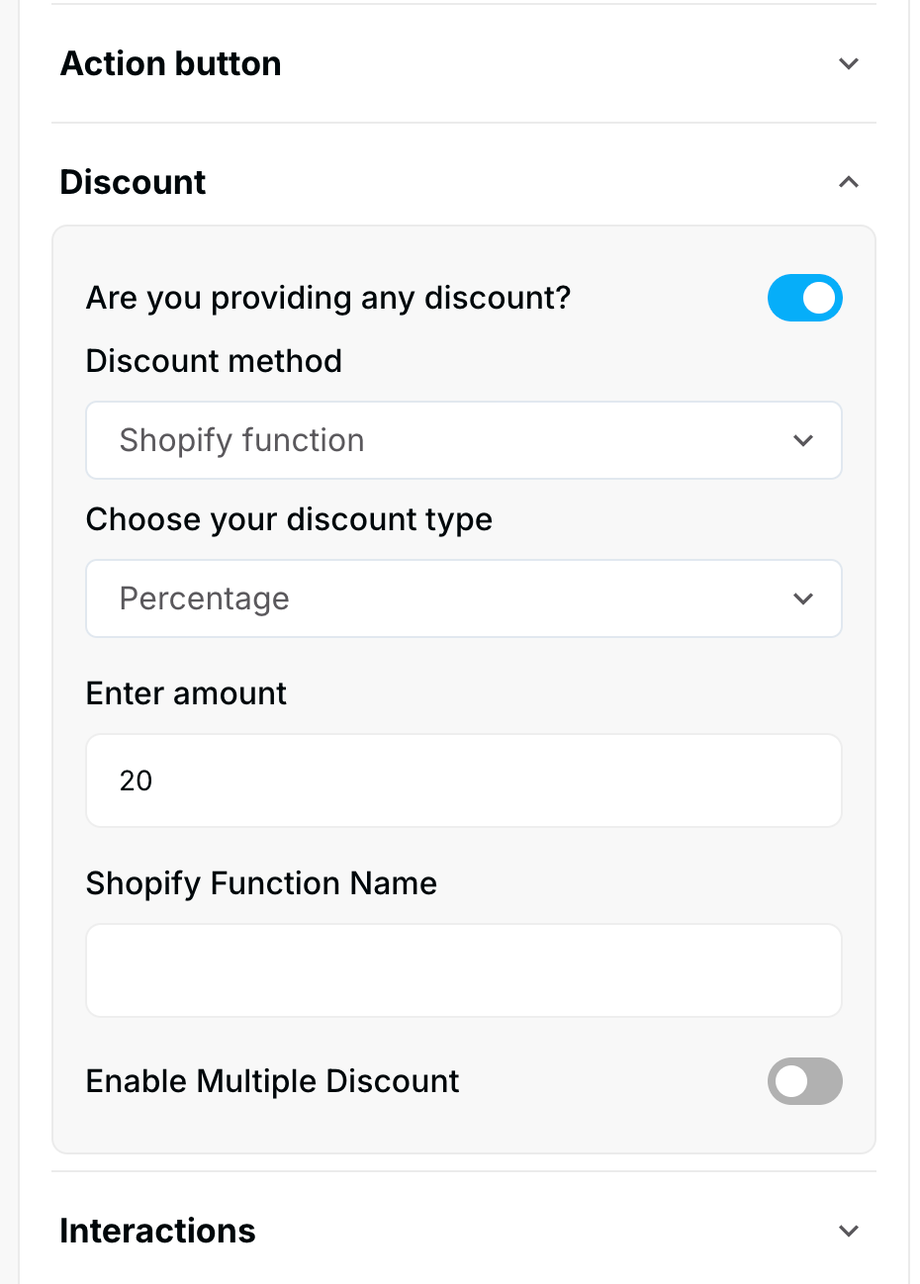Enable Multiple Discount toggle
Viewport: 920px width, 1284px height.
point(805,1082)
